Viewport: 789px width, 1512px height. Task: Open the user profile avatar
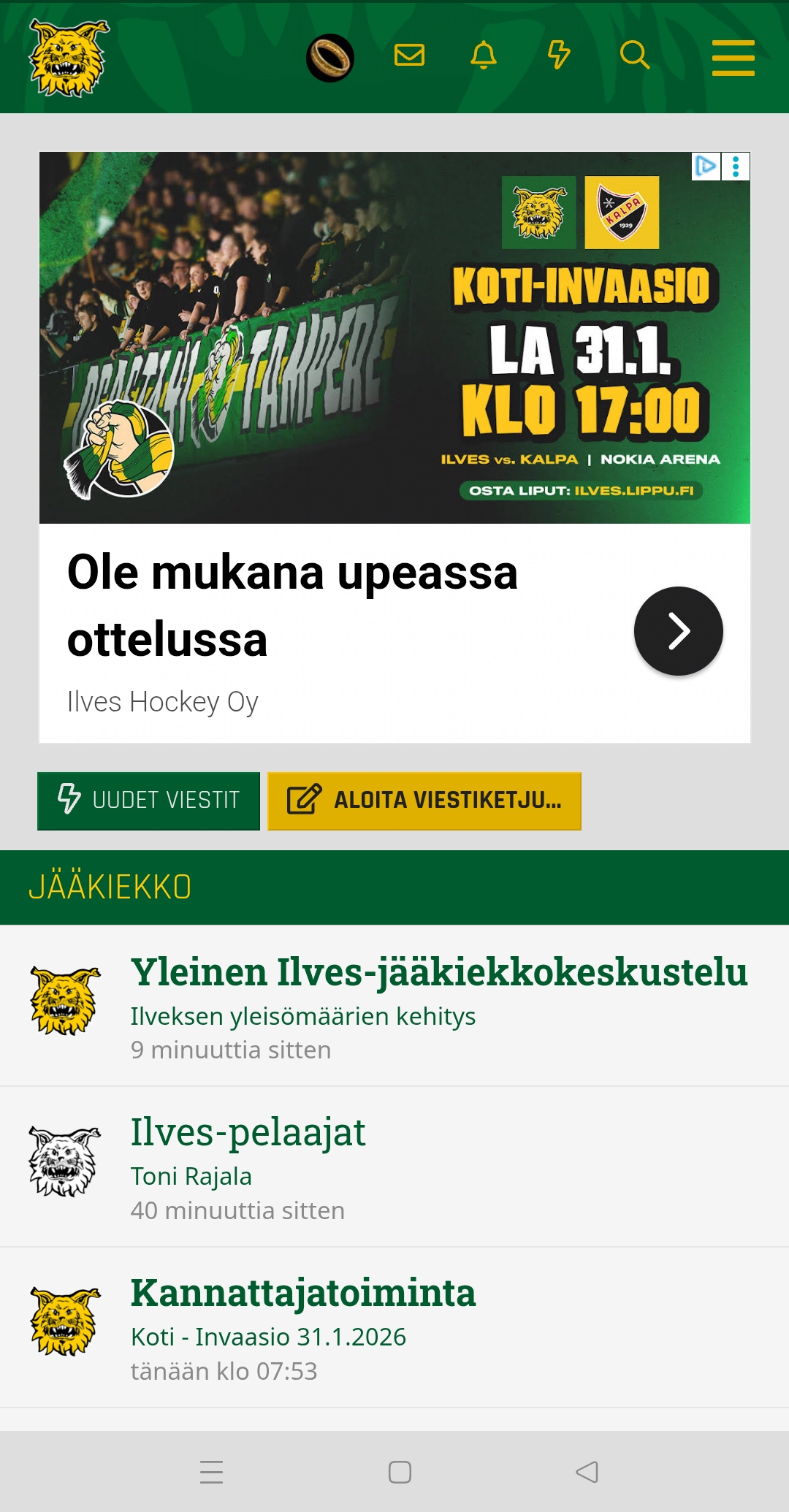(330, 58)
